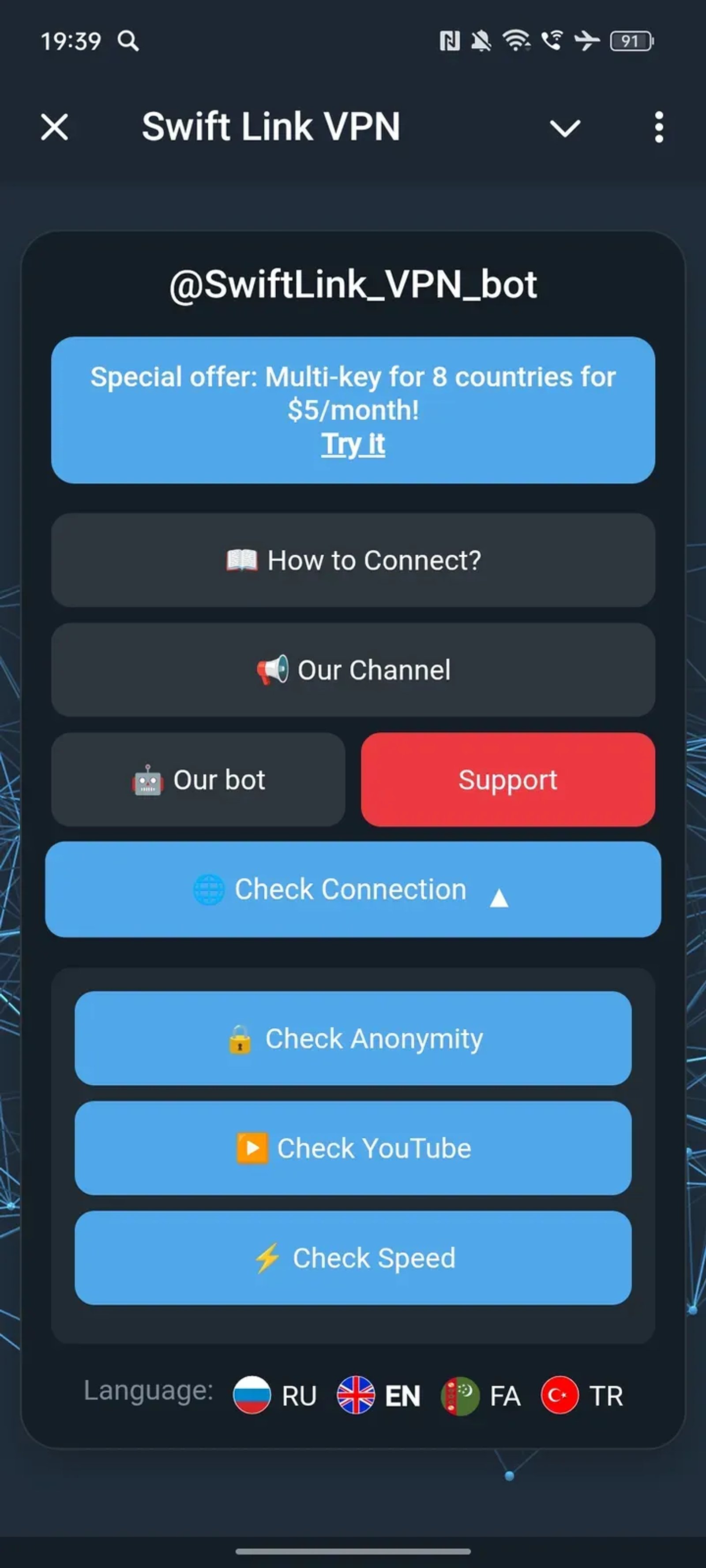706x1568 pixels.
Task: Switch the language to RU
Action: [276, 1395]
